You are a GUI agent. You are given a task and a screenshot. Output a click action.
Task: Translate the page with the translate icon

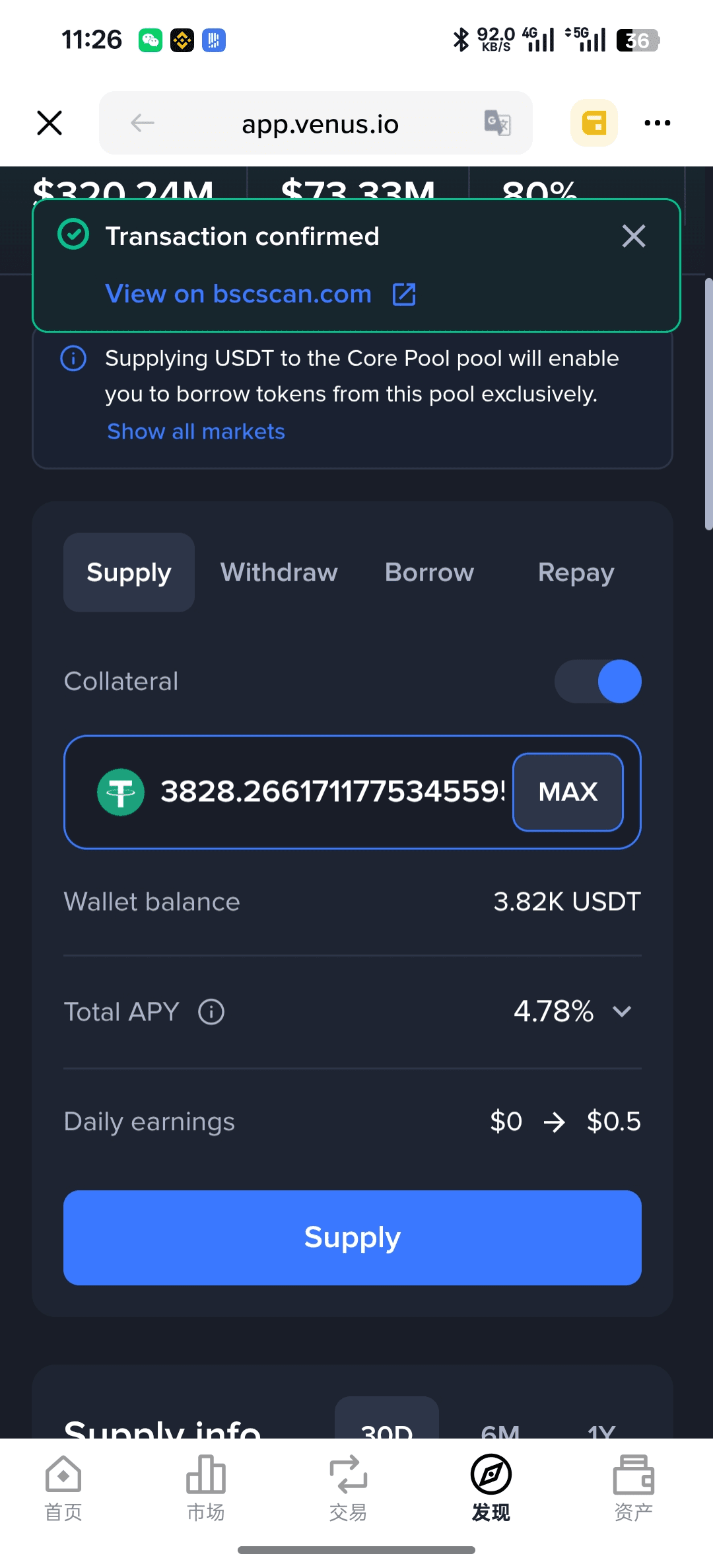pos(497,123)
